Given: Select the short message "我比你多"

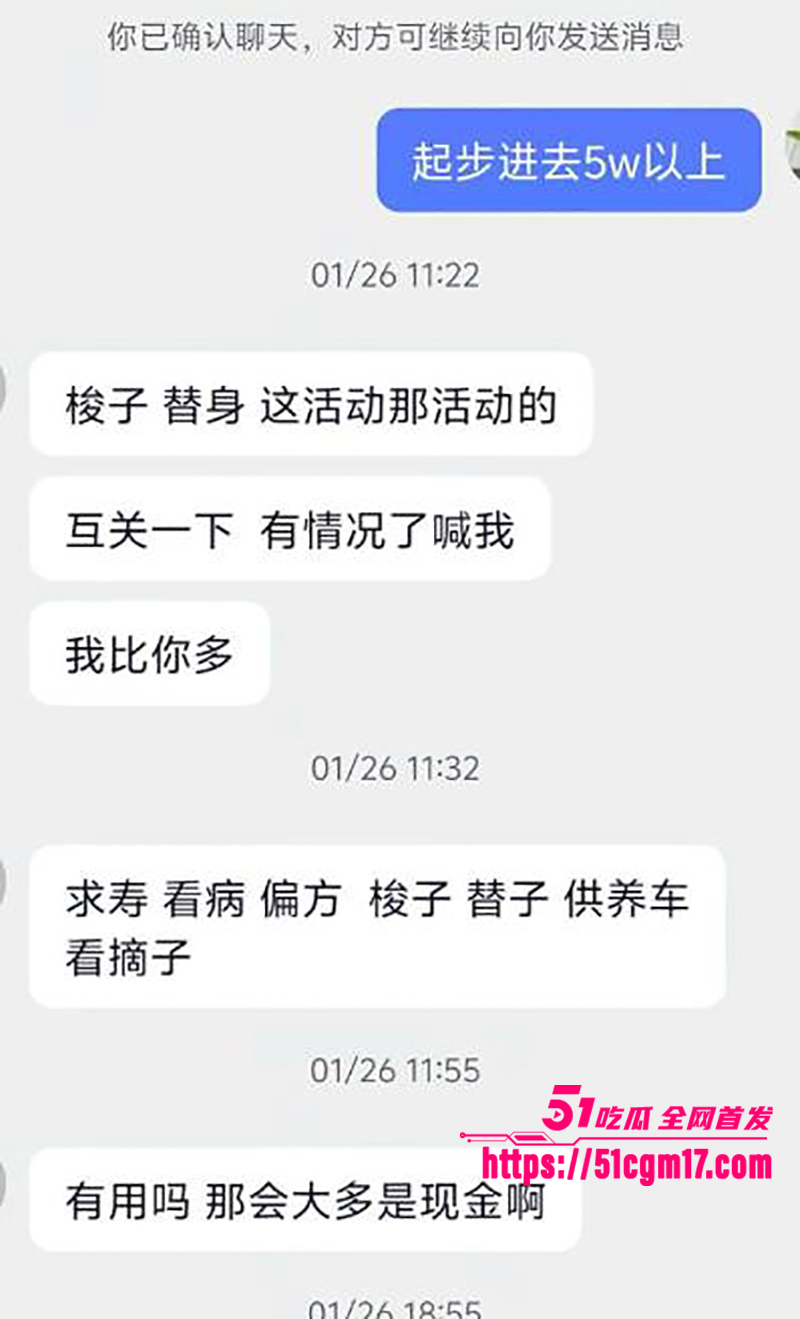Looking at the screenshot, I should [148, 652].
